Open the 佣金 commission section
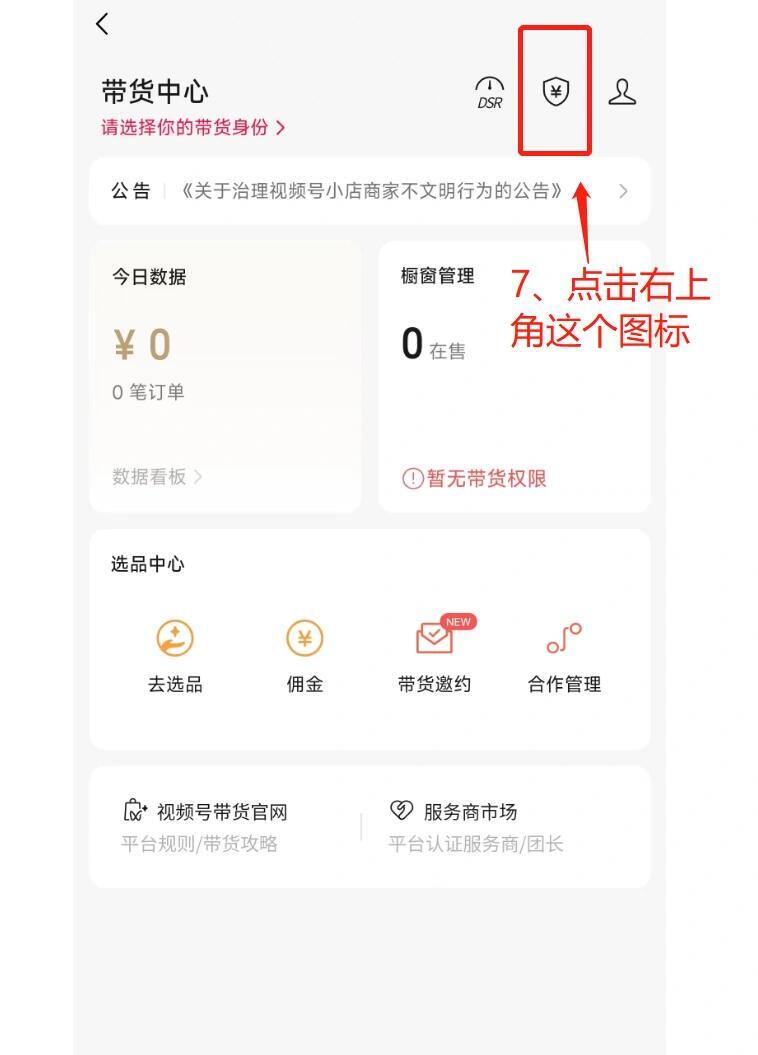This screenshot has width=758, height=1055. [304, 655]
